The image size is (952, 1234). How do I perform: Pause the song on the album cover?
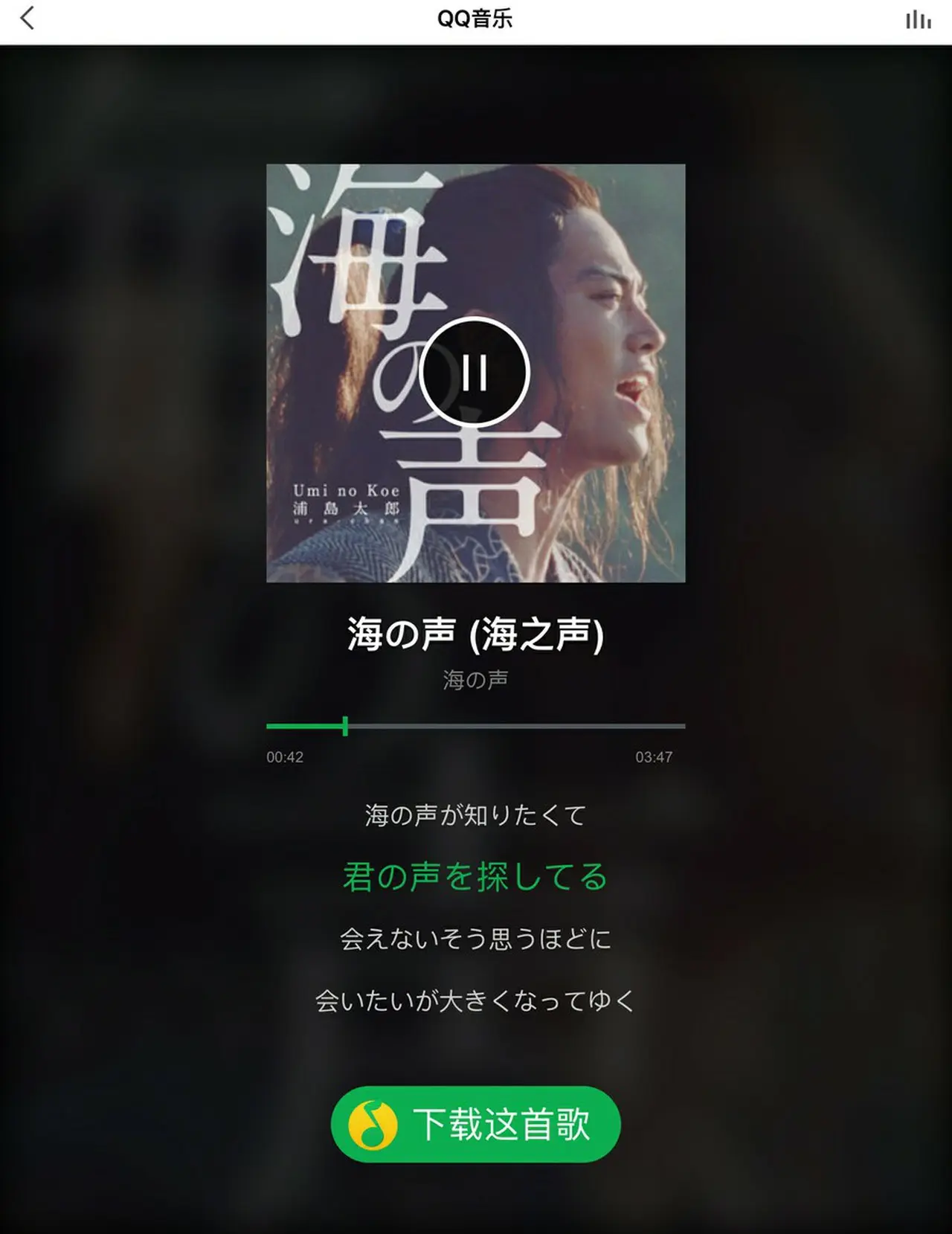coord(475,372)
